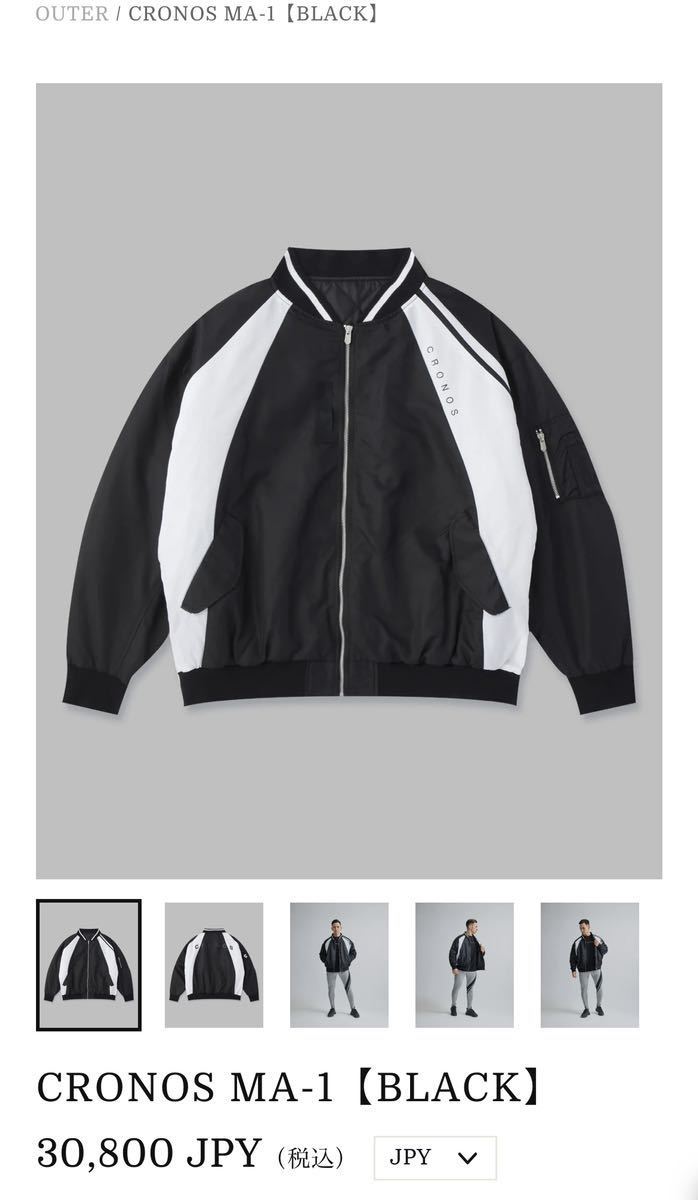698x1200 pixels.
Task: Show the back view jacket thumbnail
Action: click(214, 965)
